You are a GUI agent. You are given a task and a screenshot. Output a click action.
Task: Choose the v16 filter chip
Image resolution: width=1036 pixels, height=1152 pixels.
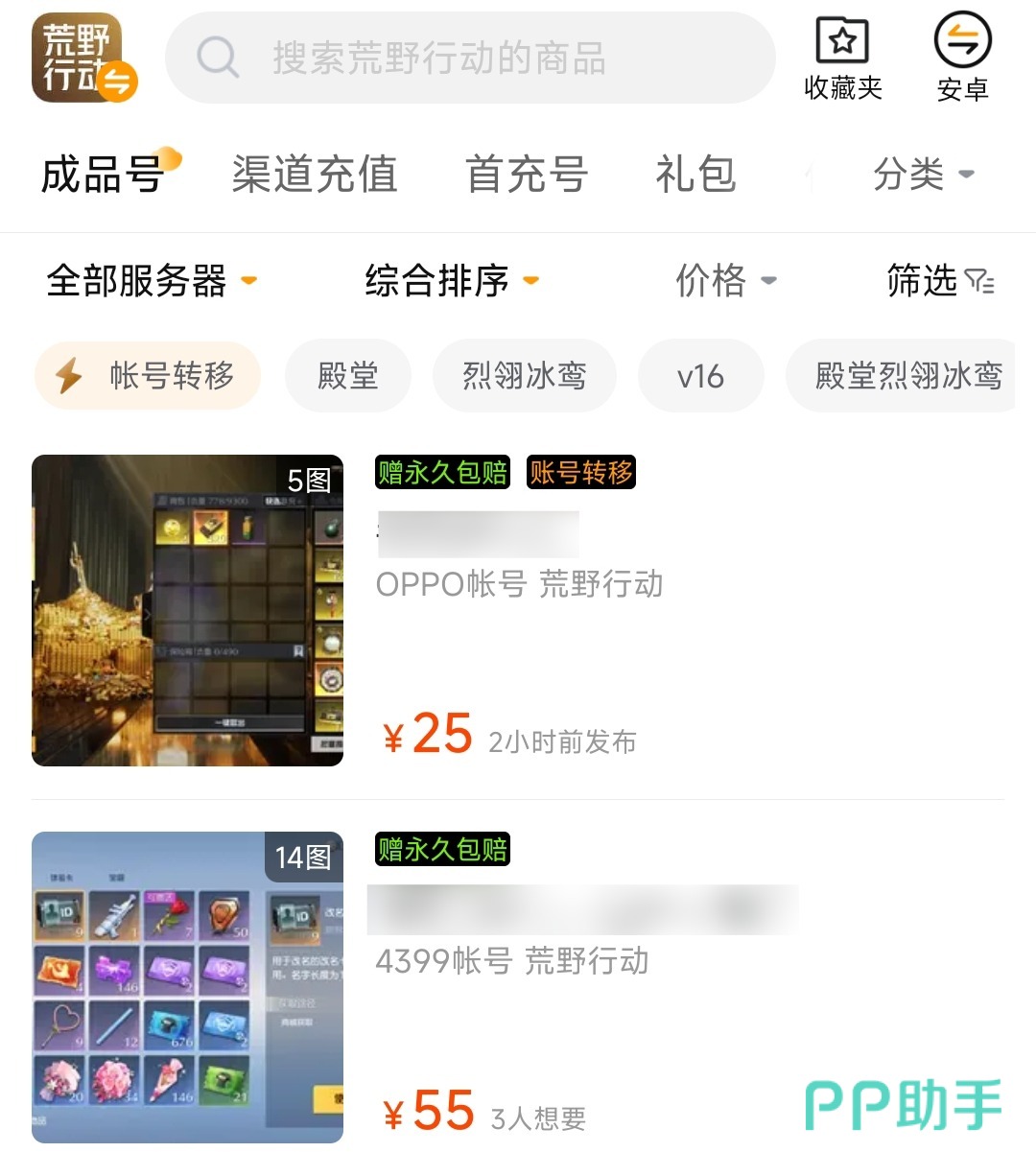(x=700, y=375)
